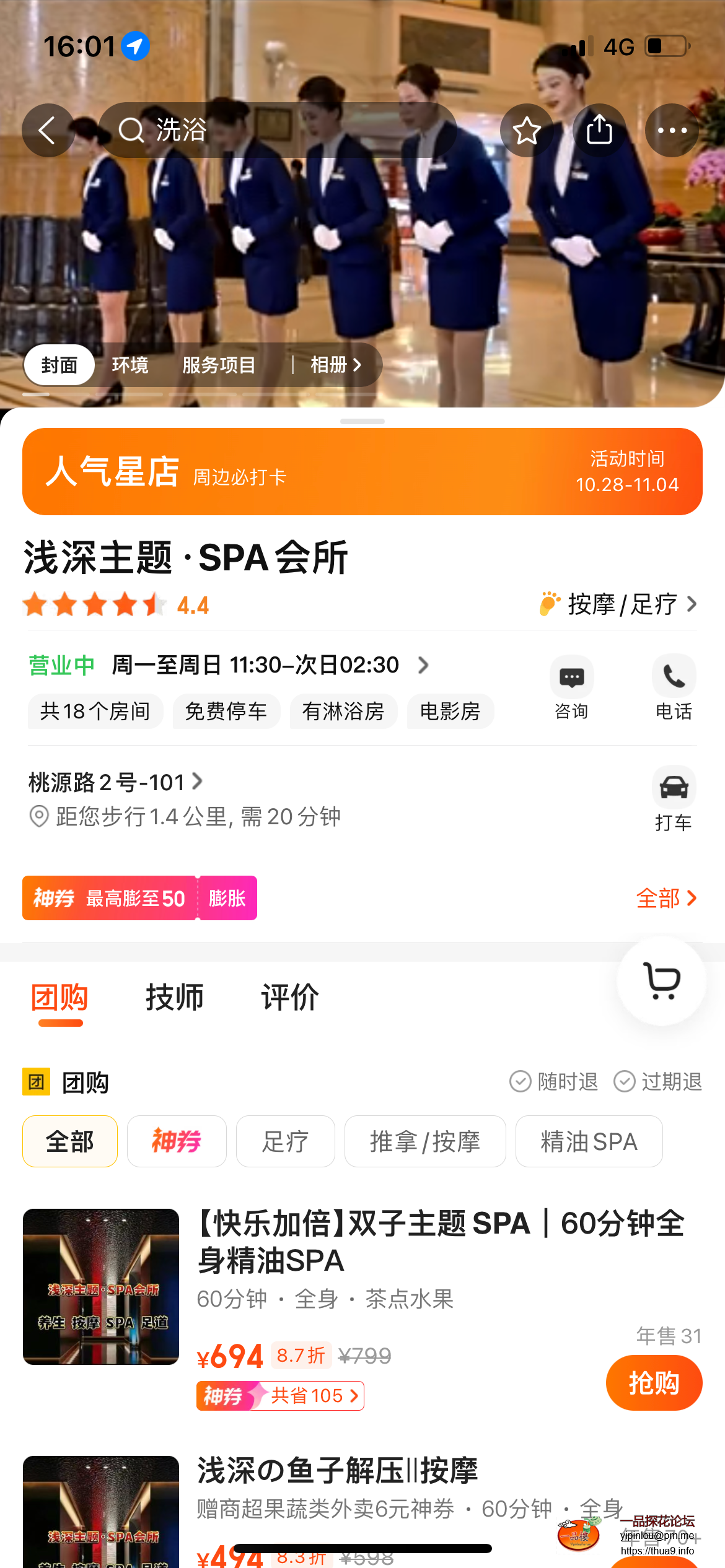Tap 抢购 for the 双子主题 SPA deal
This screenshot has height=1568, width=725.
tap(654, 1383)
